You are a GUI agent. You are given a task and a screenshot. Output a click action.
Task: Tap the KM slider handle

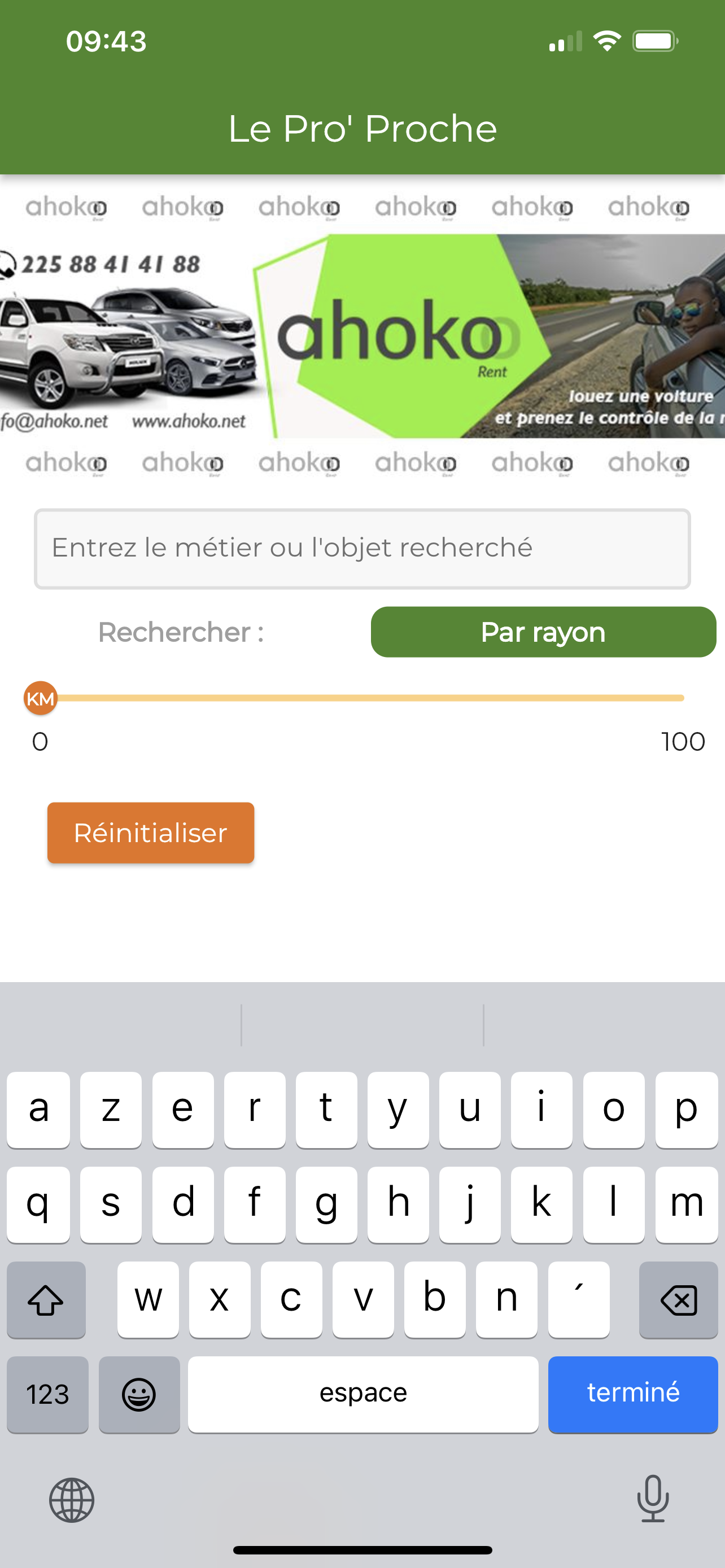click(41, 698)
